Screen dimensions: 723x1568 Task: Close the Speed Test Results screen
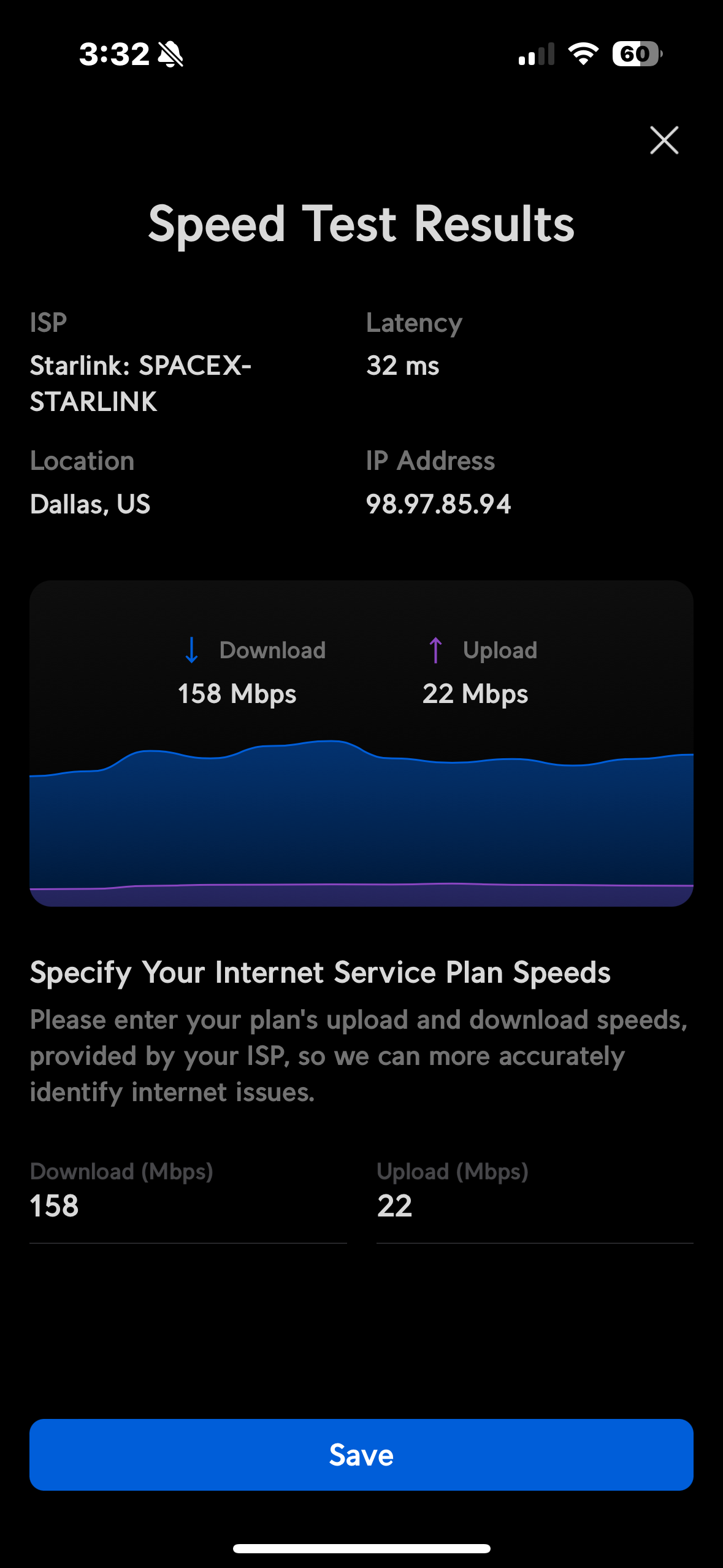tap(664, 140)
